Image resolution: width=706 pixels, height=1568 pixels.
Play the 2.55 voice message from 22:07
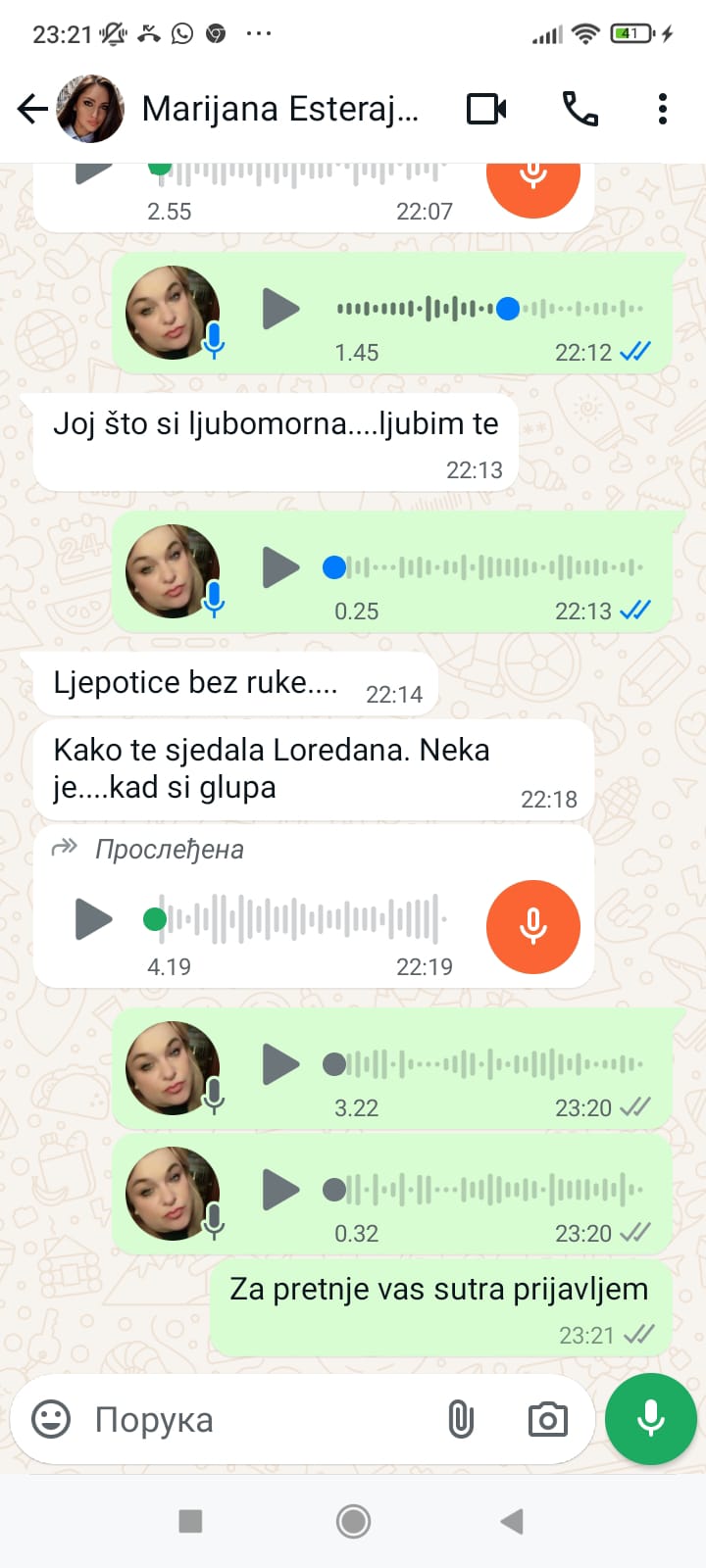click(94, 173)
